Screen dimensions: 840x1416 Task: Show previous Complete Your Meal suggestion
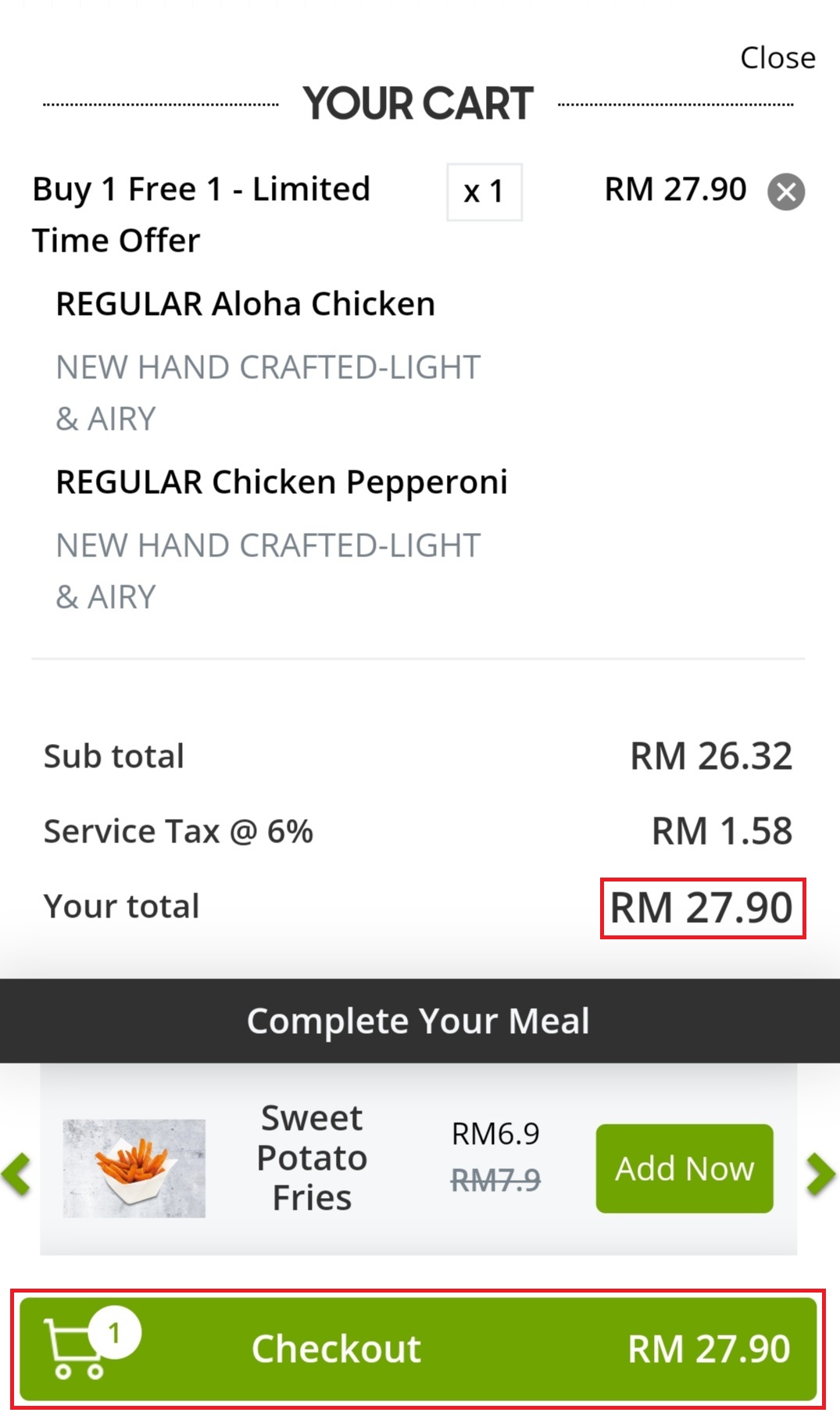pos(16,1173)
